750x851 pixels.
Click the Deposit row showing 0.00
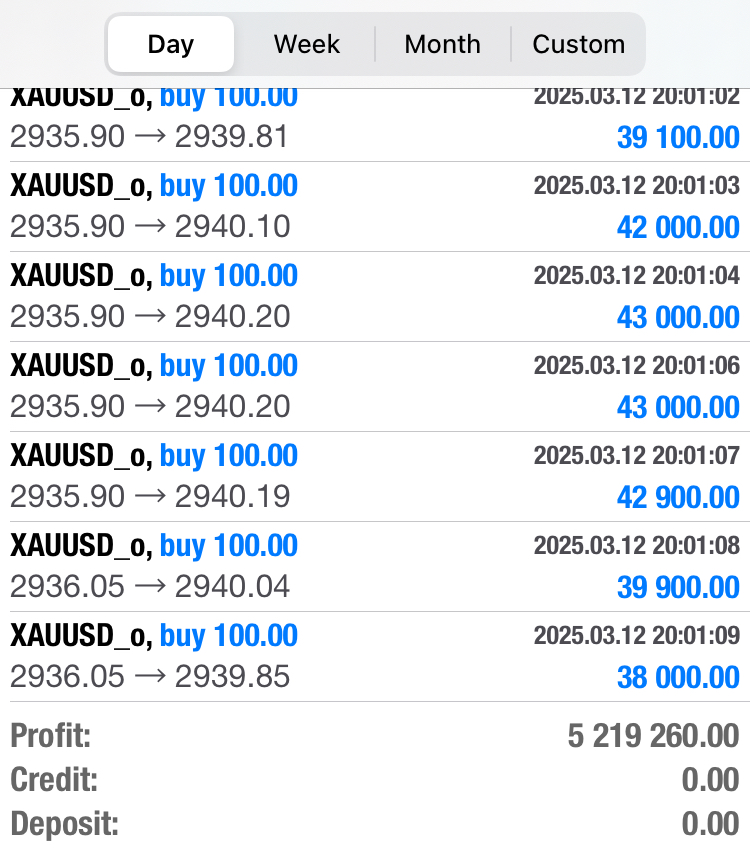click(711, 824)
